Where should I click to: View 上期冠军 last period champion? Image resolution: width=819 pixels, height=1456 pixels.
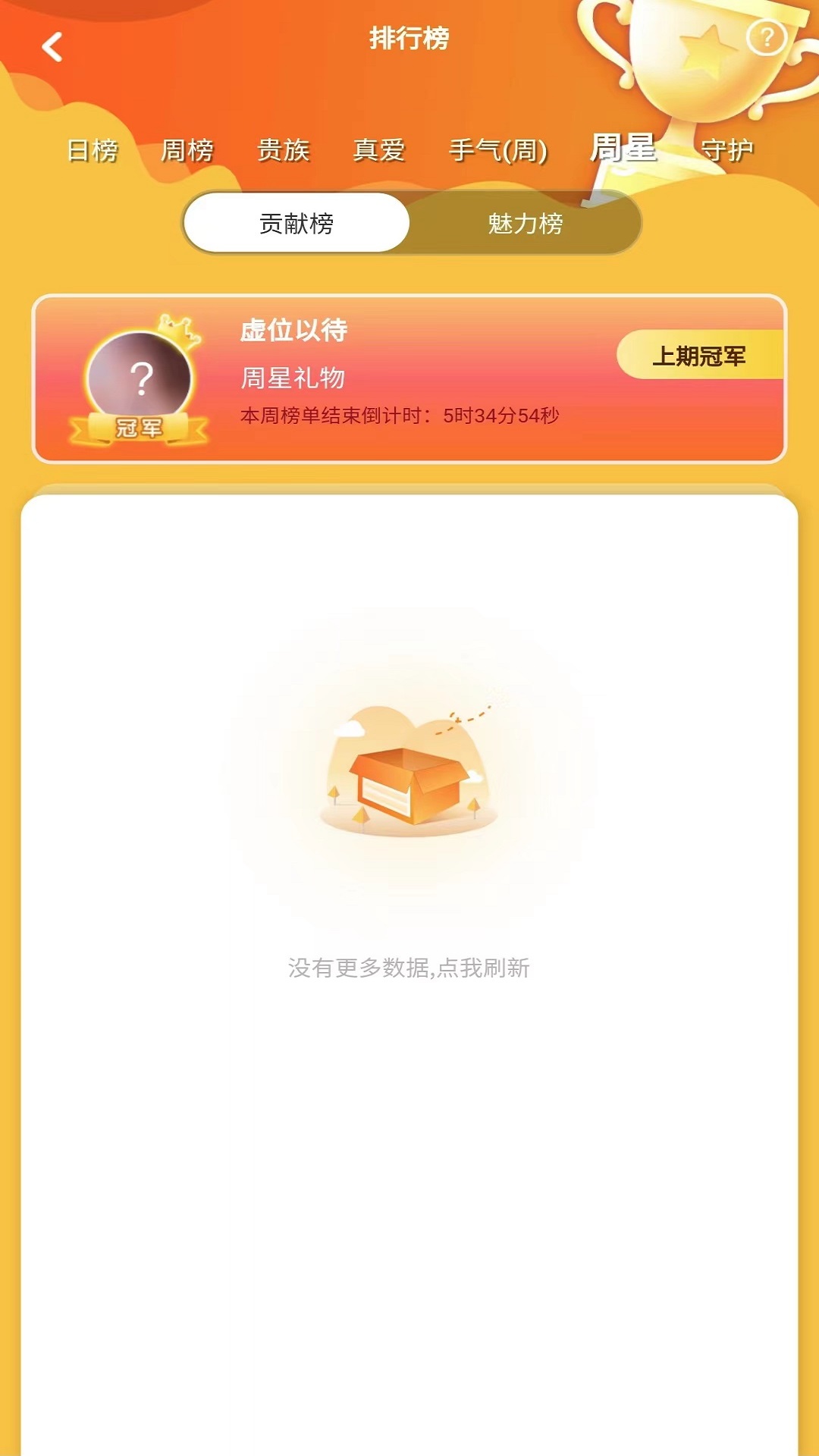point(699,356)
